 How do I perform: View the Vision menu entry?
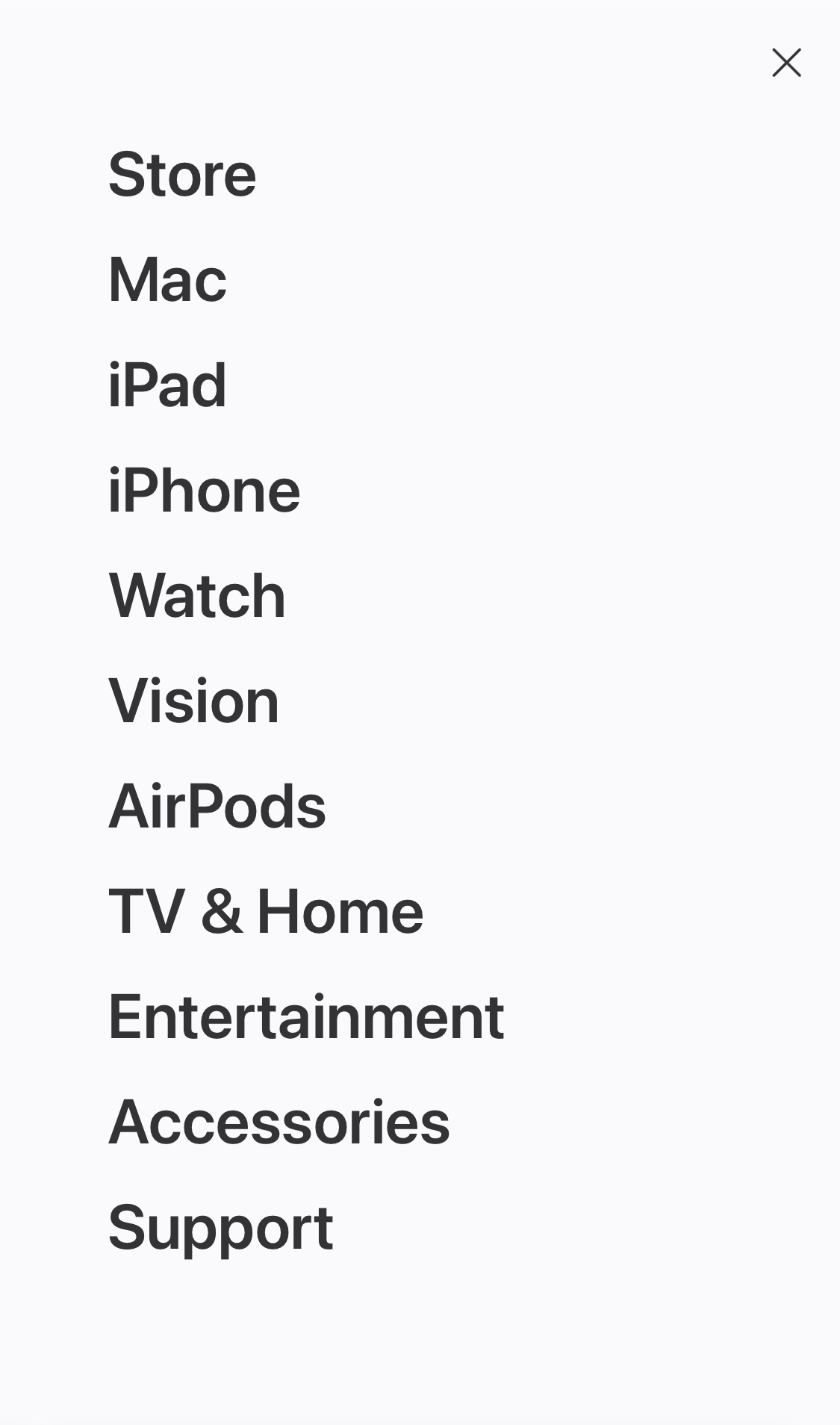coord(193,701)
